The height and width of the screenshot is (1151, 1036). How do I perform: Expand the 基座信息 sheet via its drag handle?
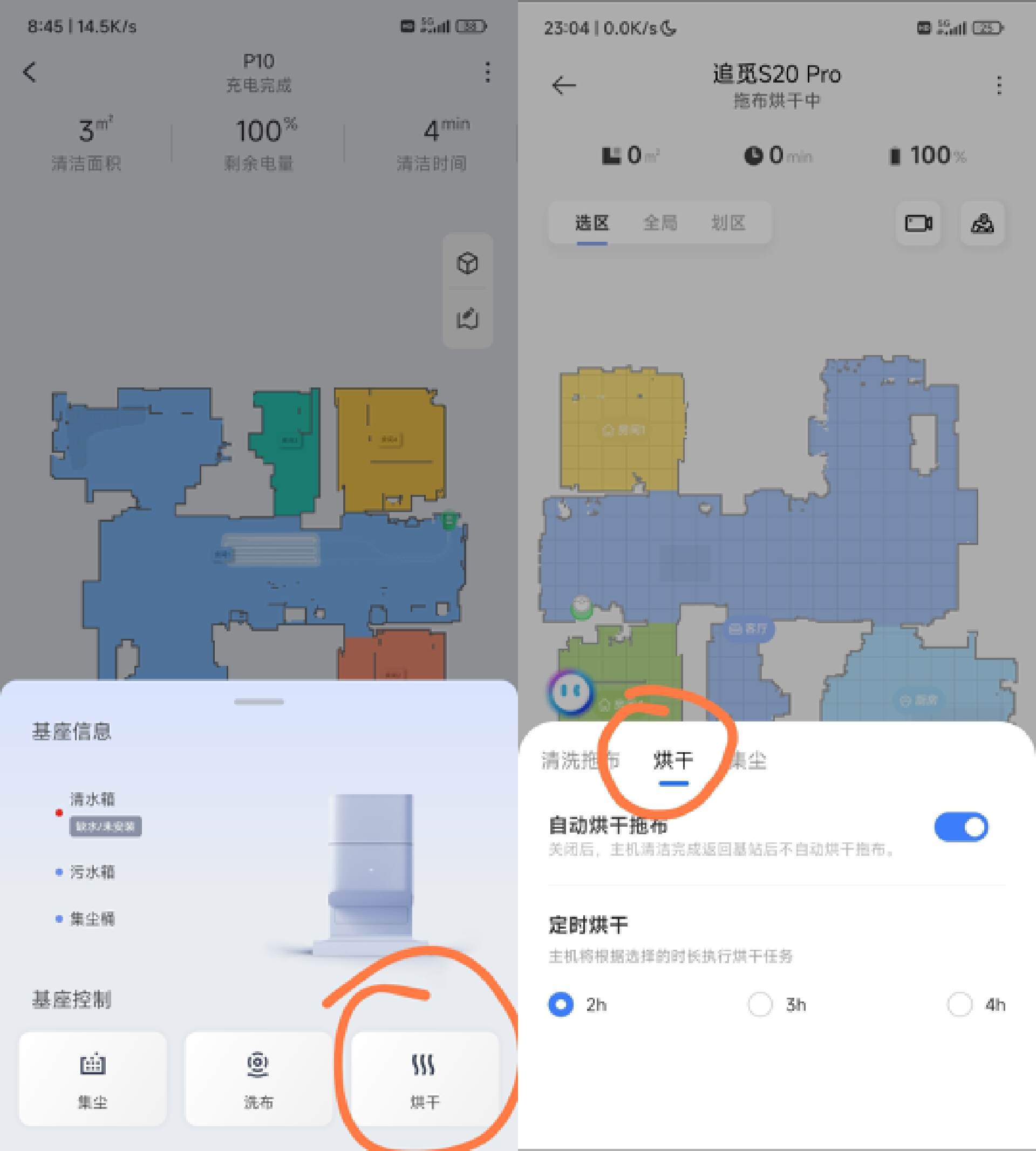pyautogui.click(x=259, y=703)
